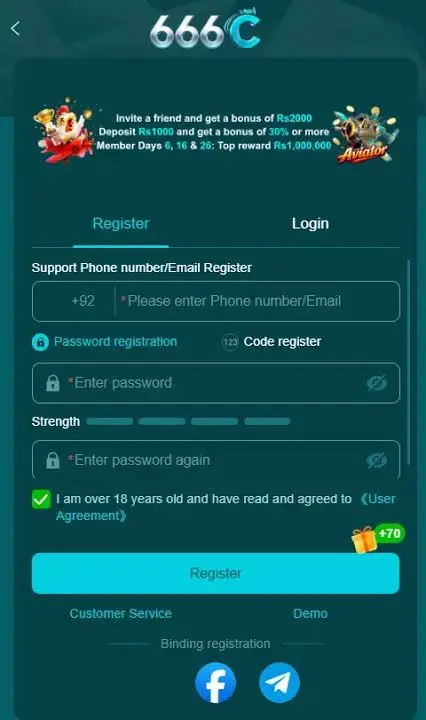
Task: Switch to Code register option
Action: point(271,342)
